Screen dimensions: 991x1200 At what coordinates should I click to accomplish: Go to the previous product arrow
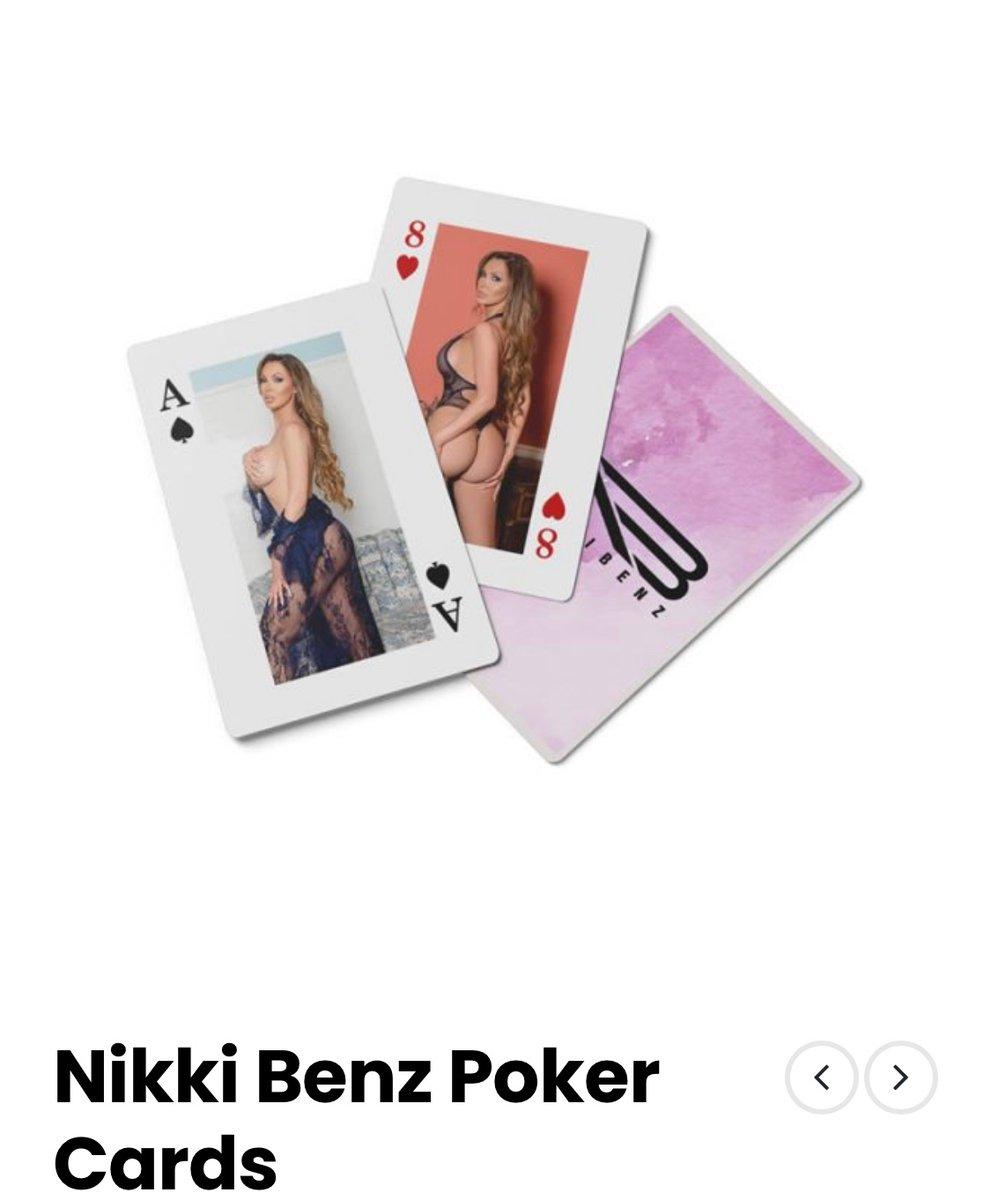tap(822, 1078)
